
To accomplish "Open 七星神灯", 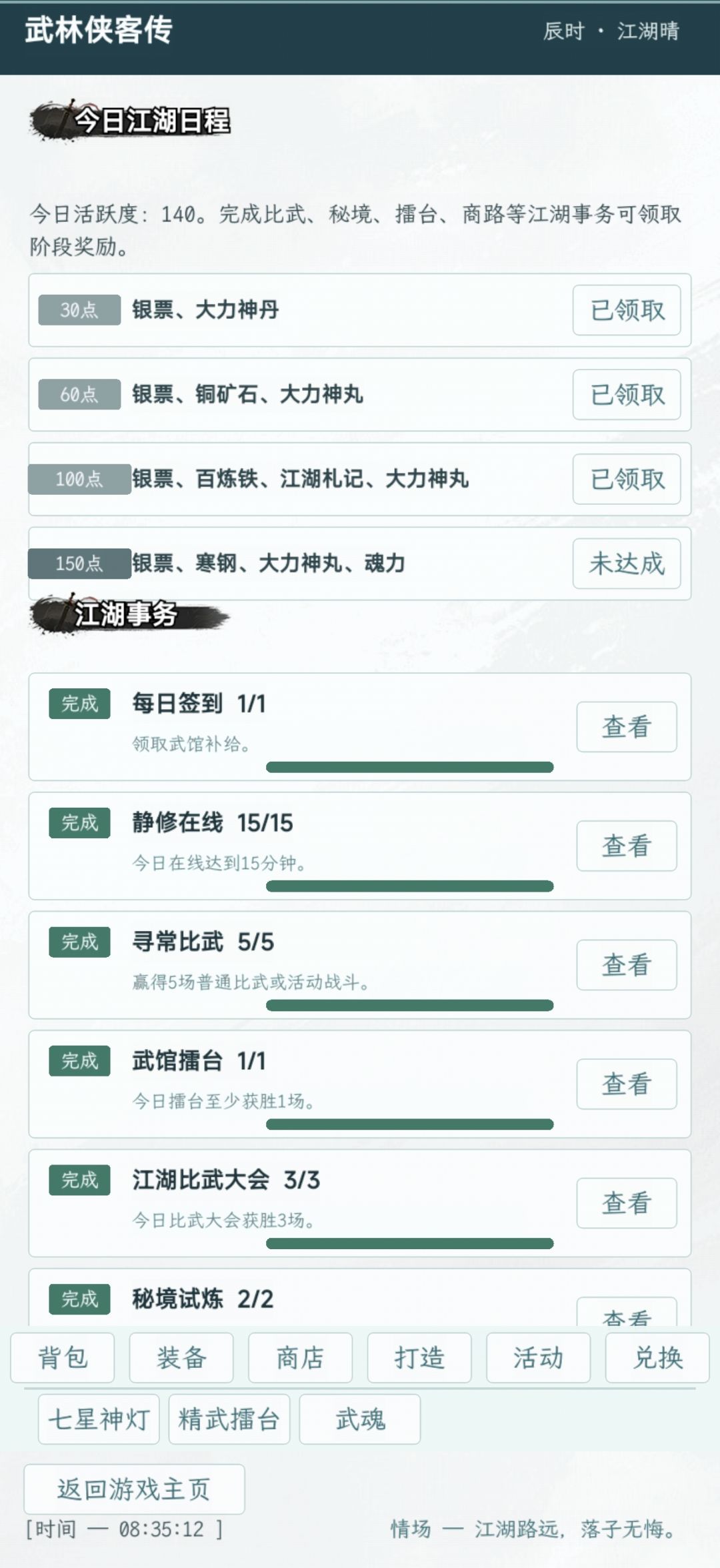I will click(x=99, y=1419).
